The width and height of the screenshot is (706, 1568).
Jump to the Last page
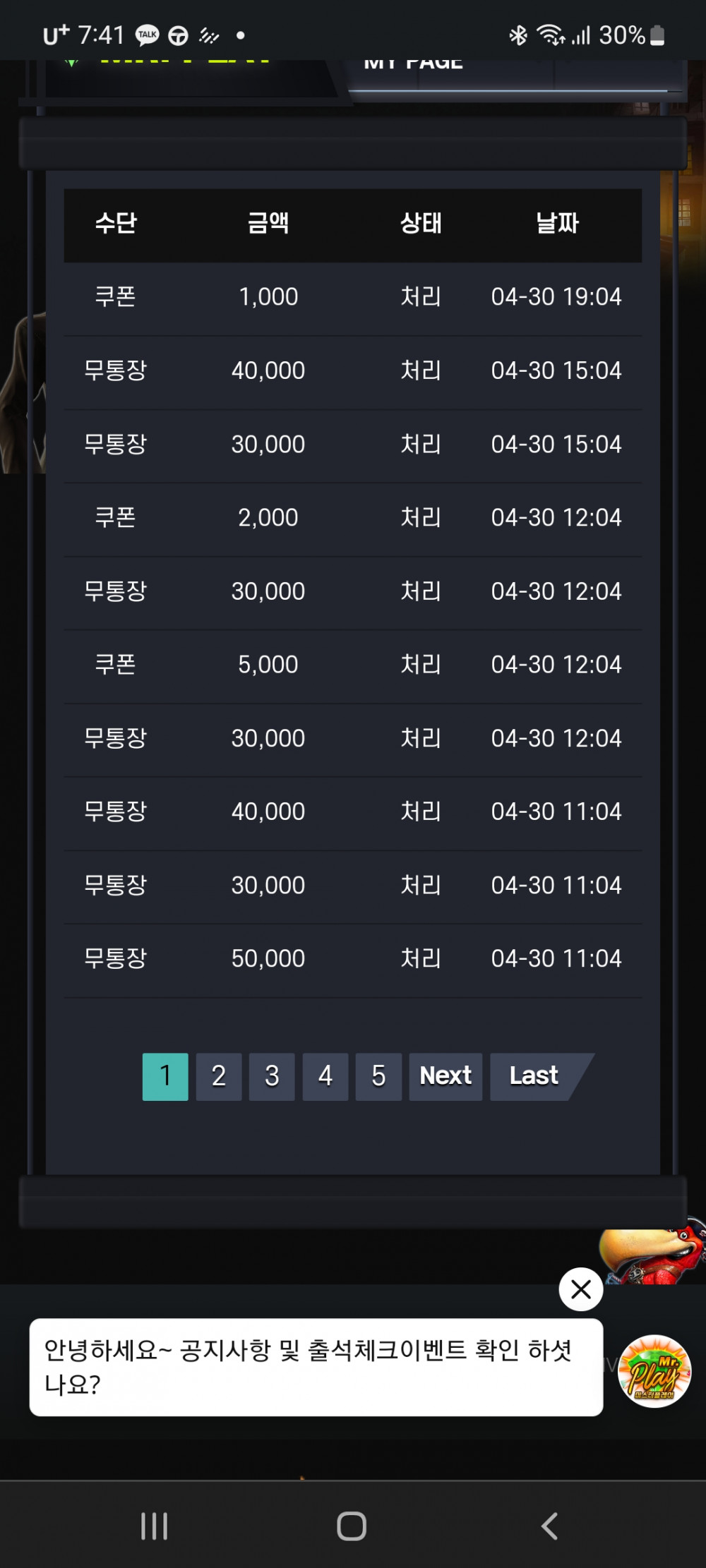point(534,1076)
